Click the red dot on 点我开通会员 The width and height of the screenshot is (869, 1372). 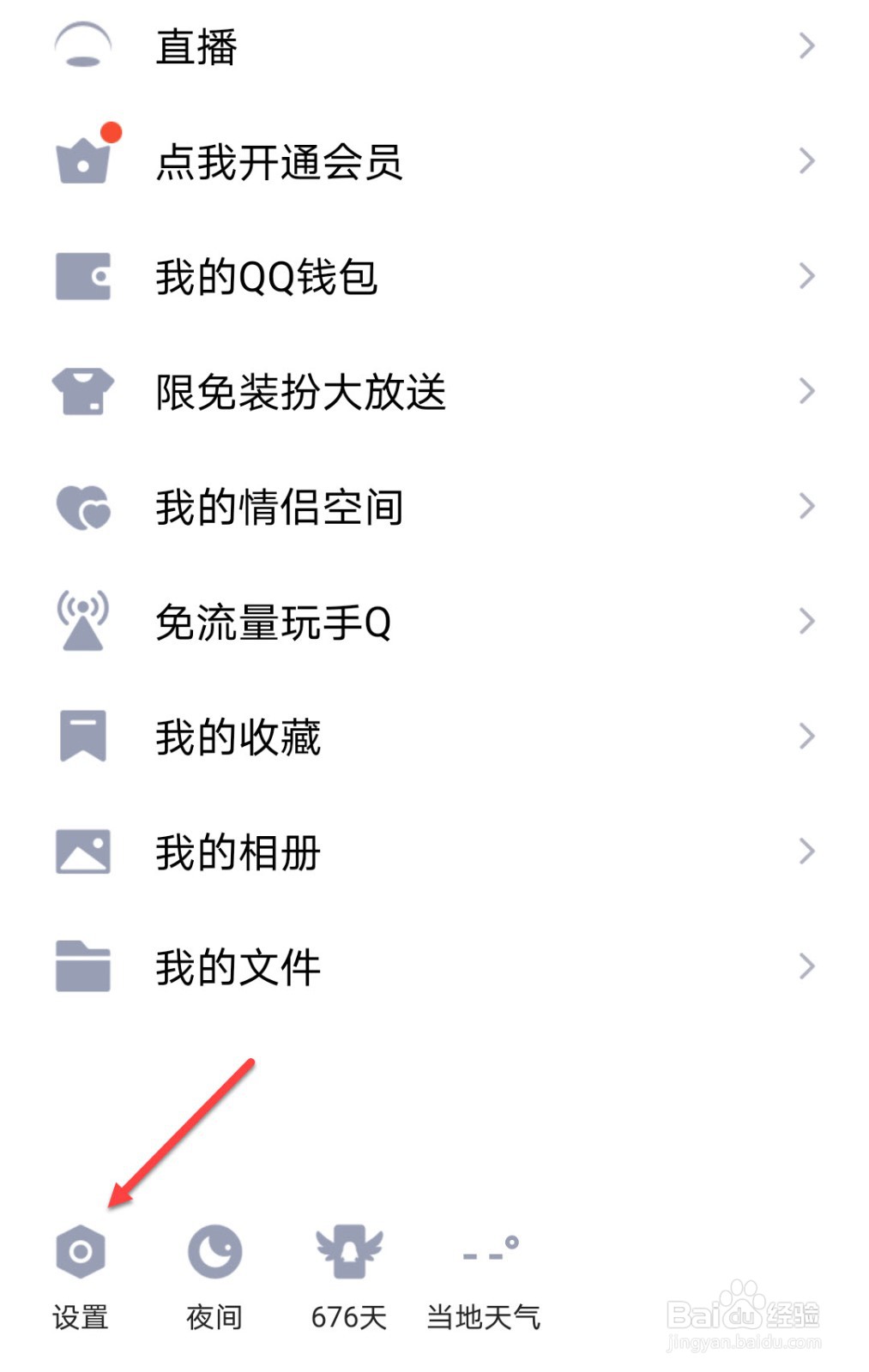[x=110, y=130]
